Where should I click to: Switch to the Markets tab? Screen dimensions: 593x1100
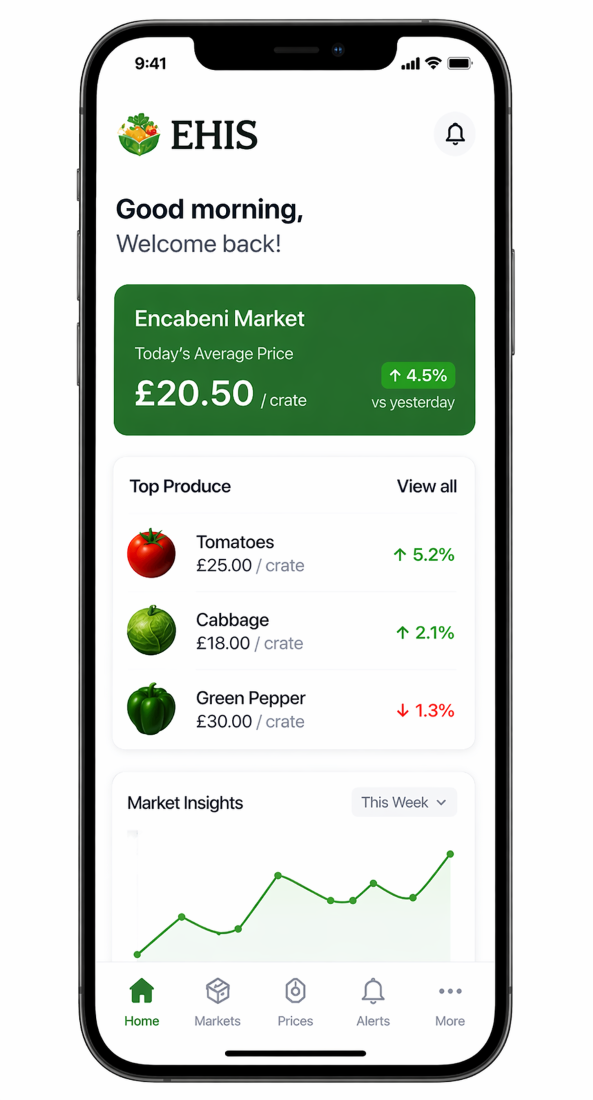(218, 1002)
